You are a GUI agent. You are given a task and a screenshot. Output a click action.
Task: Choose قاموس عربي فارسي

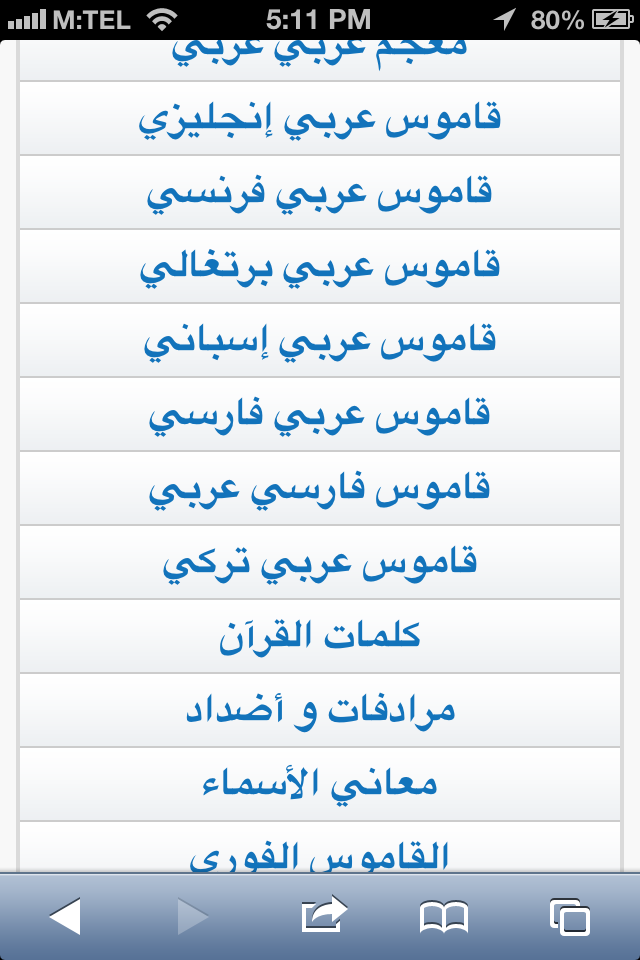(320, 415)
